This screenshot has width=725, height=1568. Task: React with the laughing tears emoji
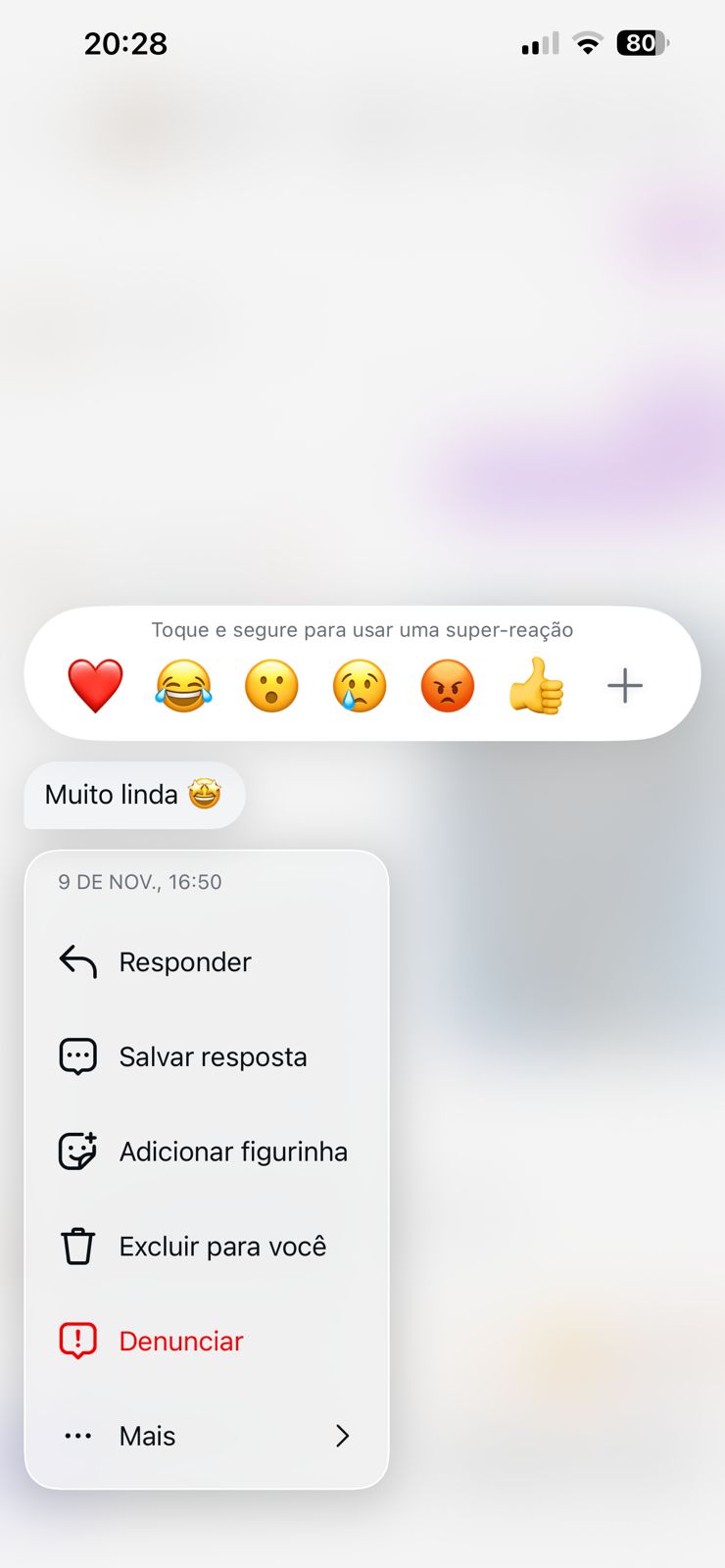[183, 685]
